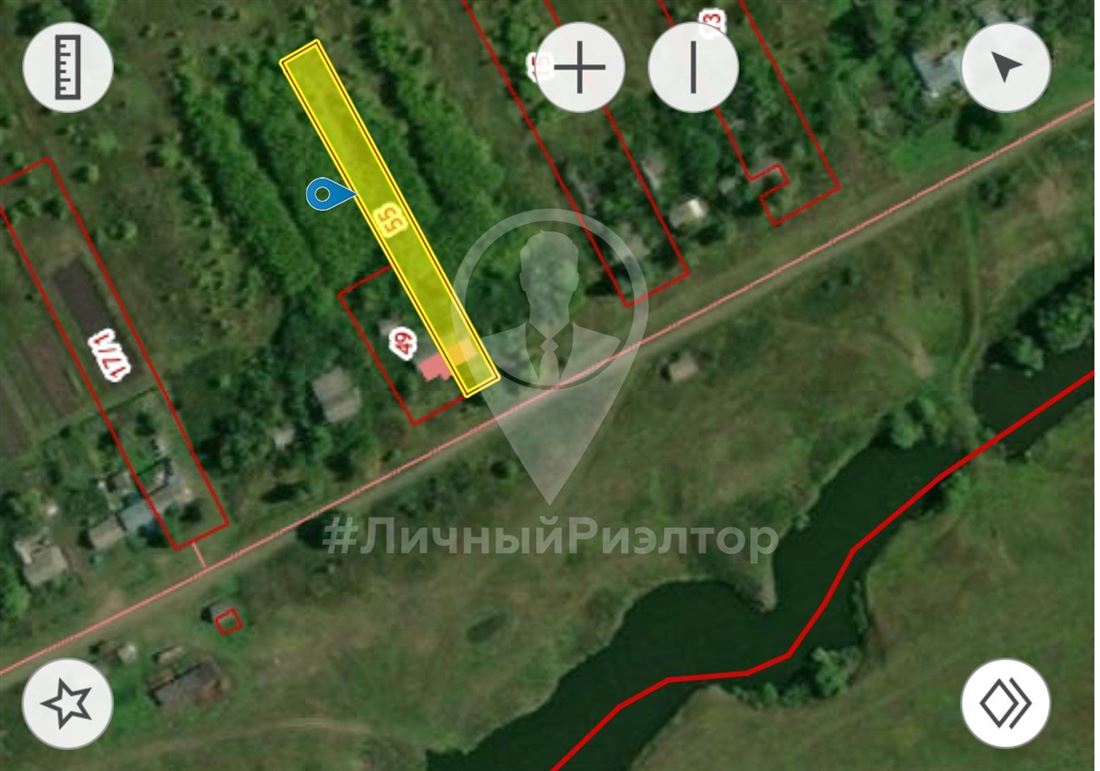The image size is (1100, 771).
Task: Zoom in with the plus button
Action: [x=581, y=68]
